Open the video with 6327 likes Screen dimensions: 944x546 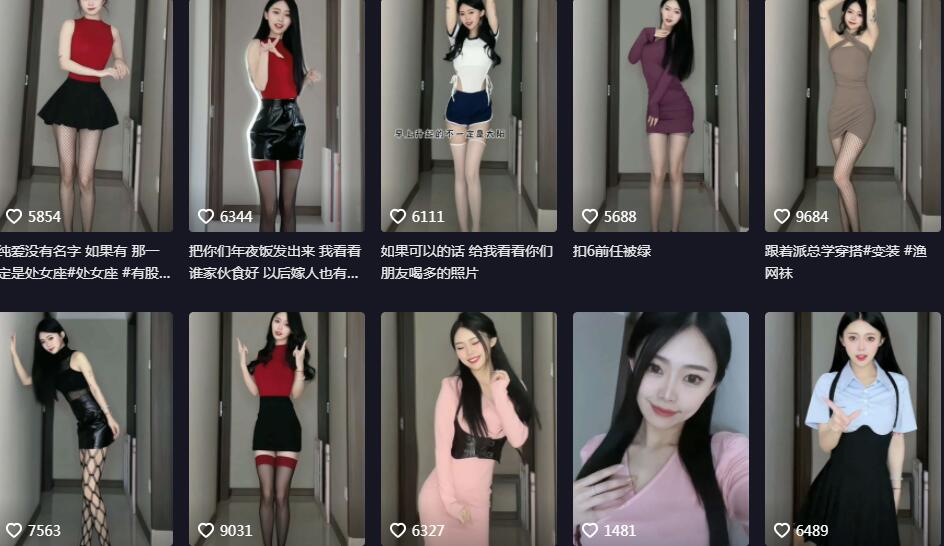pyautogui.click(x=468, y=425)
